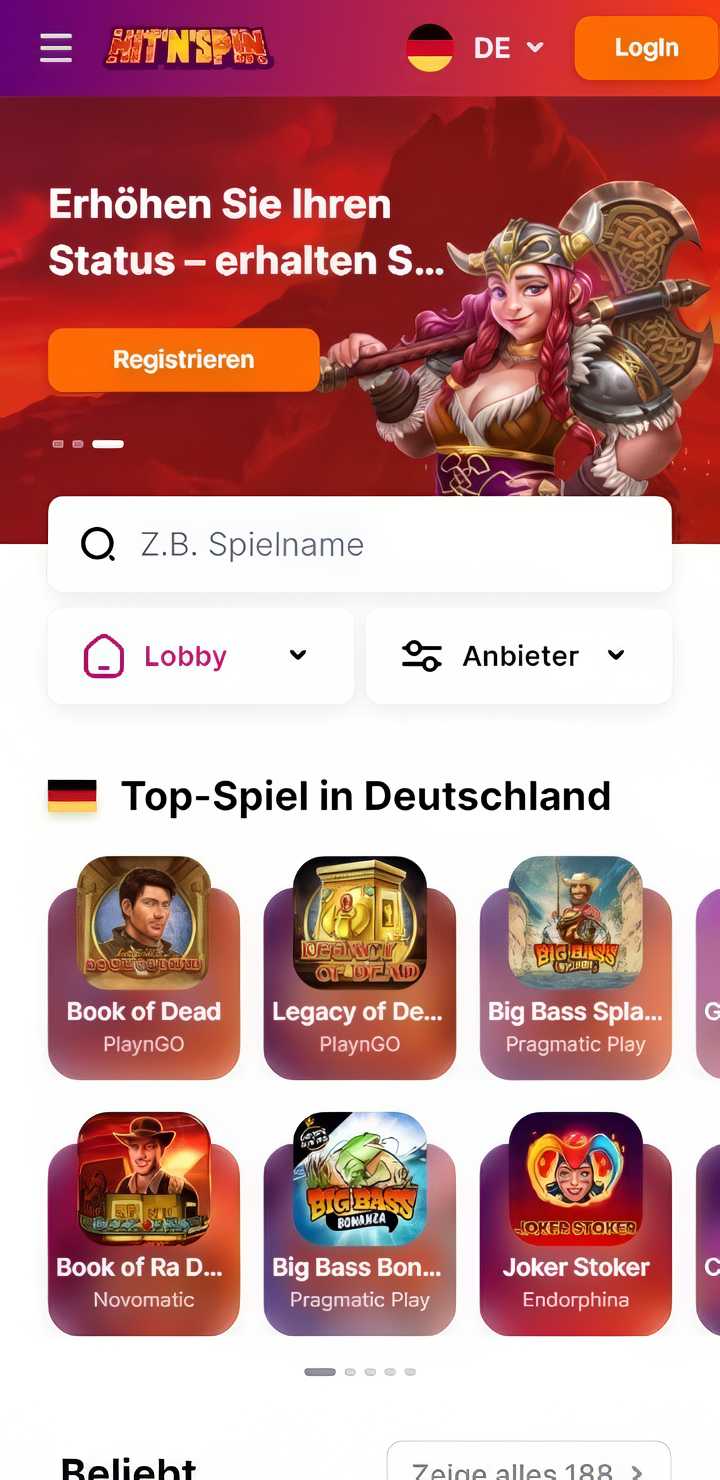
Task: Open the Lobby category dropdown
Action: coord(296,655)
